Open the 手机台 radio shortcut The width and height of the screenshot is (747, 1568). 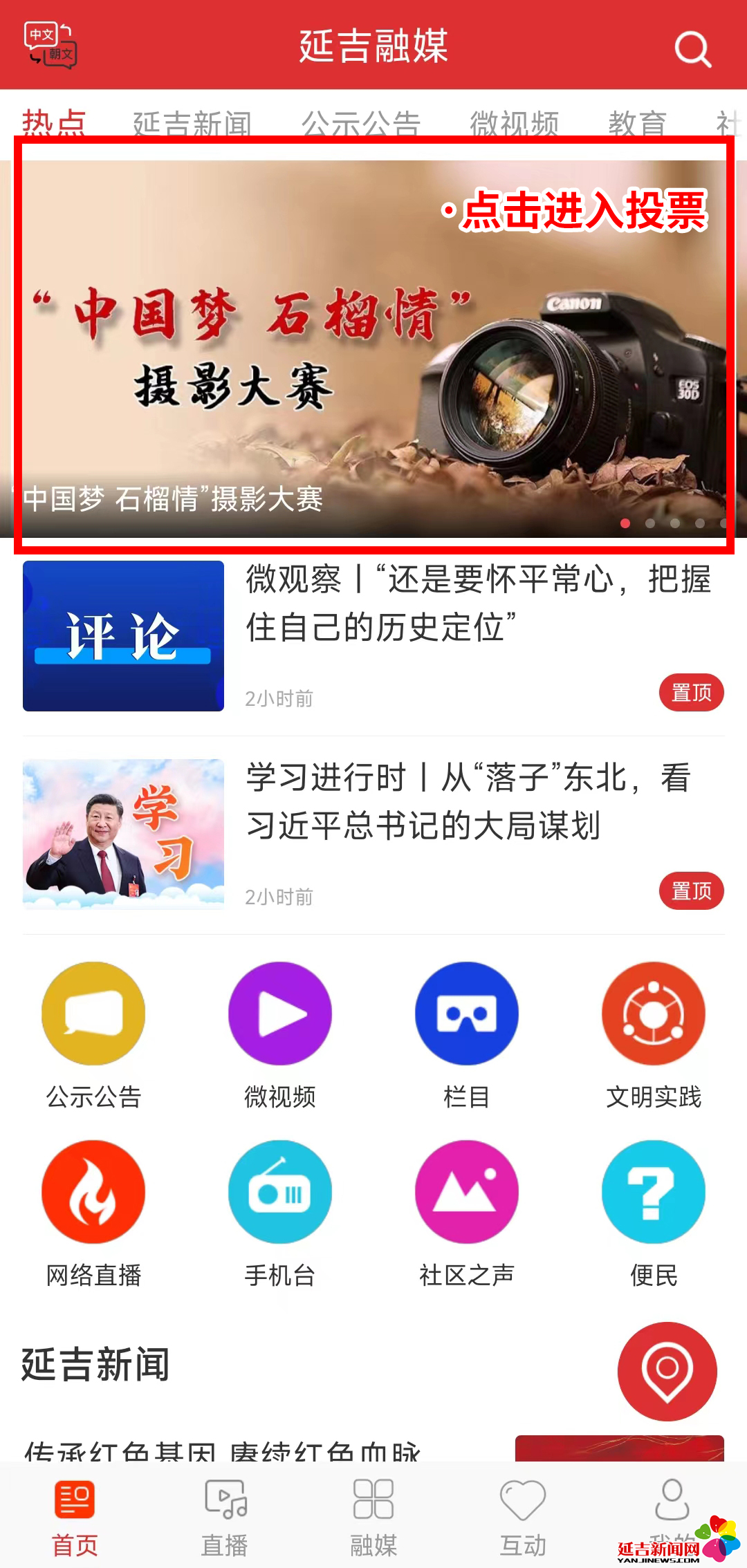click(x=280, y=1192)
